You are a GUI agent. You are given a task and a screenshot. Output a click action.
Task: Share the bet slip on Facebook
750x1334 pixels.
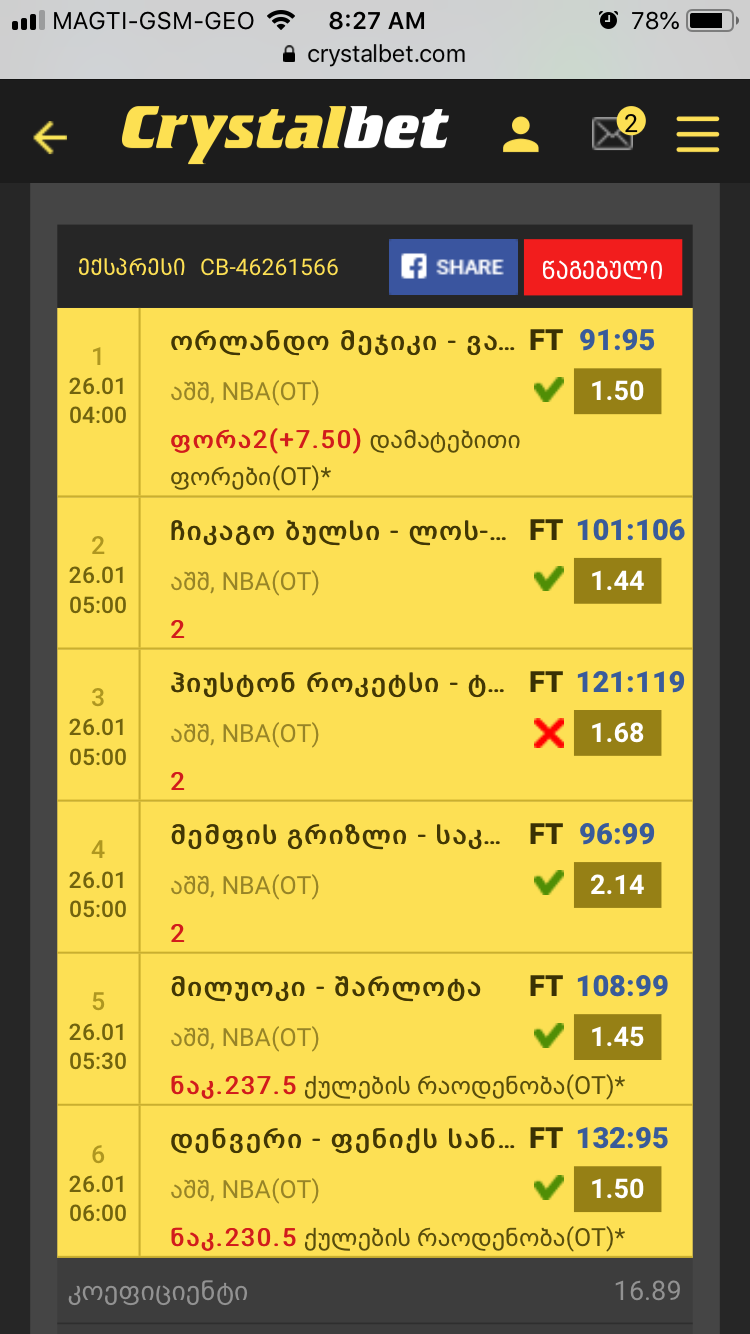tap(453, 267)
